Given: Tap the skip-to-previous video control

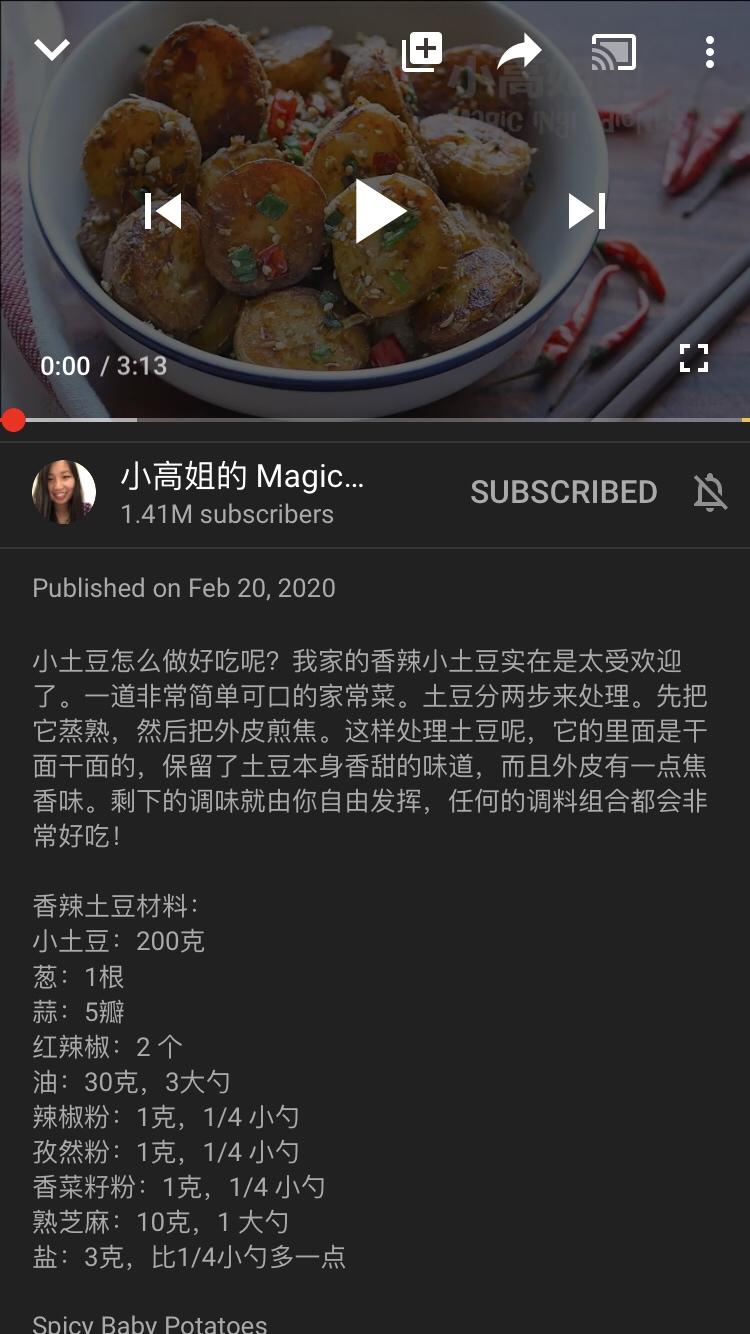Looking at the screenshot, I should tap(163, 212).
